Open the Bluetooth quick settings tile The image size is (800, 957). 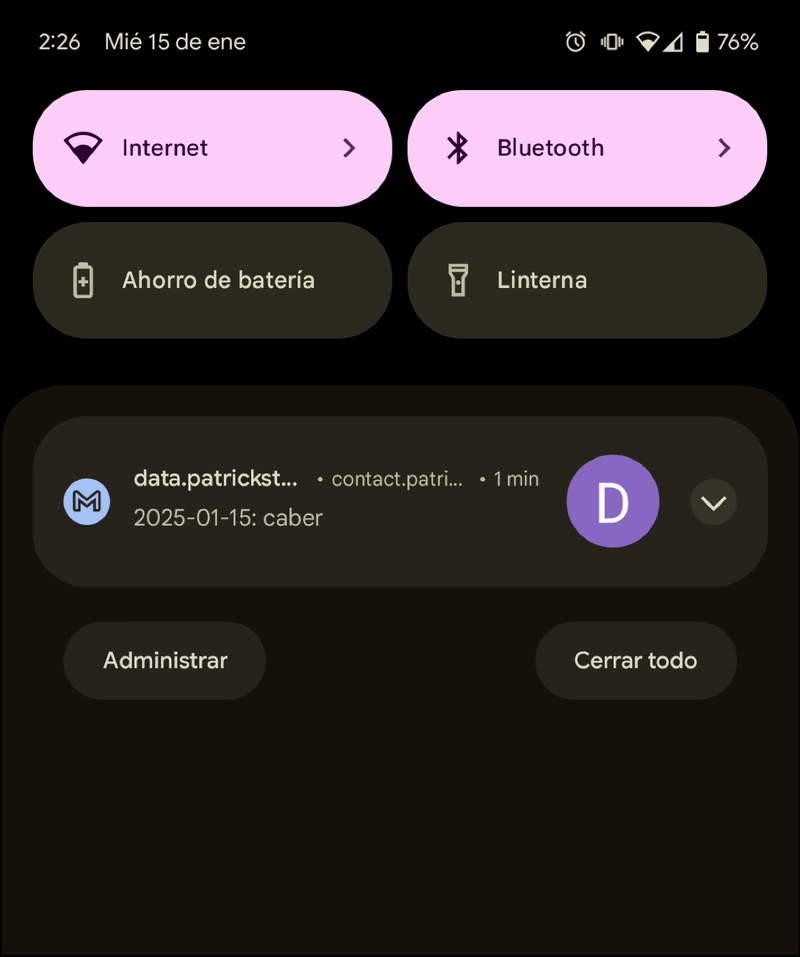(587, 148)
